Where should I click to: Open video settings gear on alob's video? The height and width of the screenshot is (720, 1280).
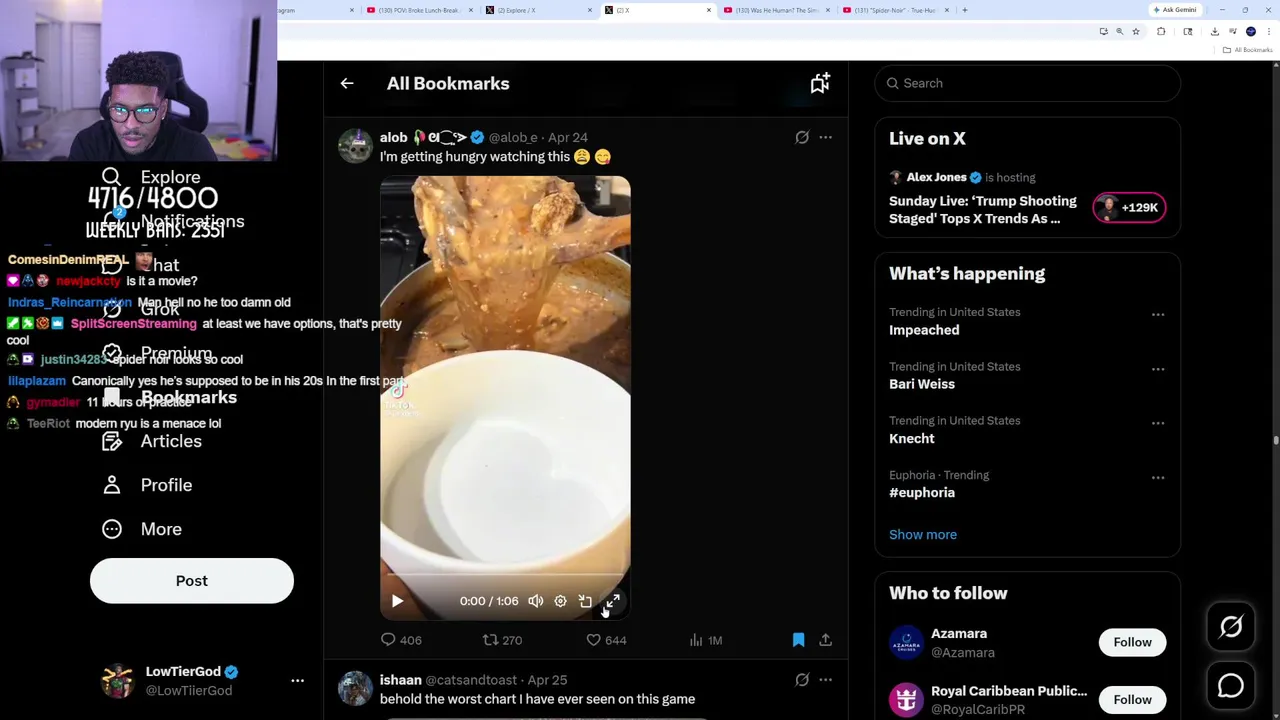point(560,601)
